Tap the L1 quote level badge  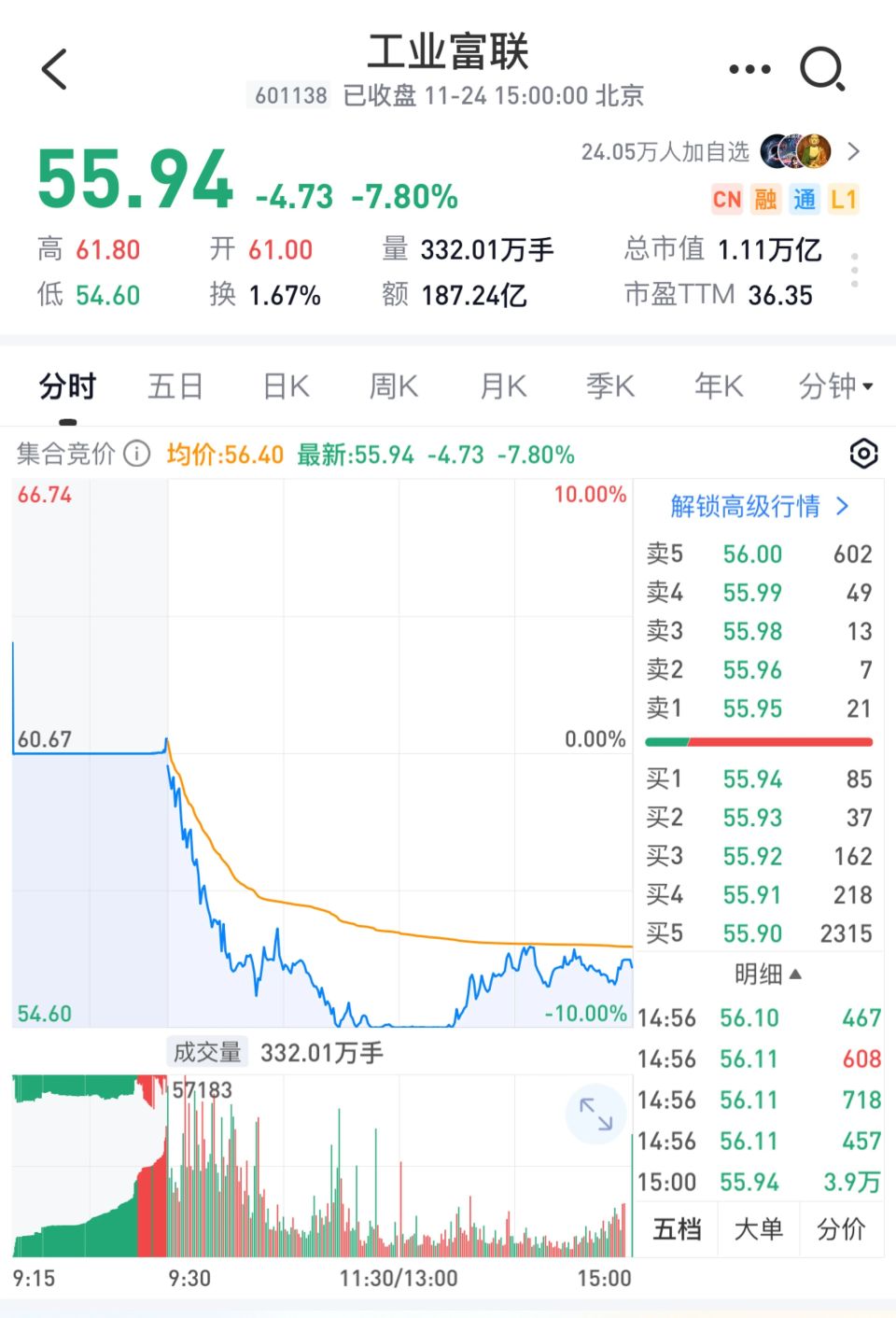pyautogui.click(x=845, y=200)
